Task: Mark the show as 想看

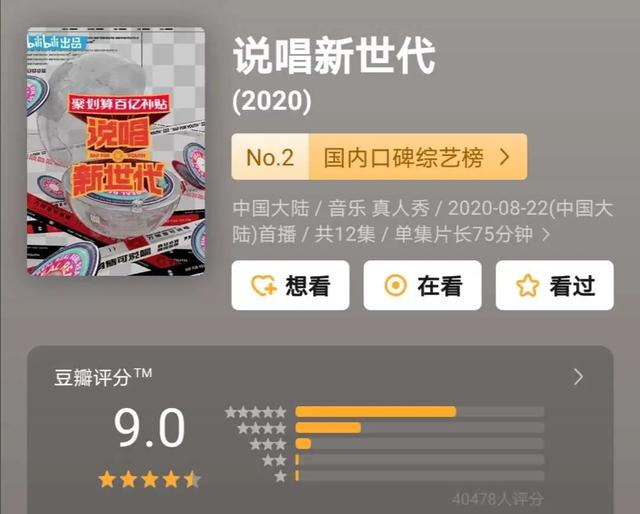Action: coord(290,286)
